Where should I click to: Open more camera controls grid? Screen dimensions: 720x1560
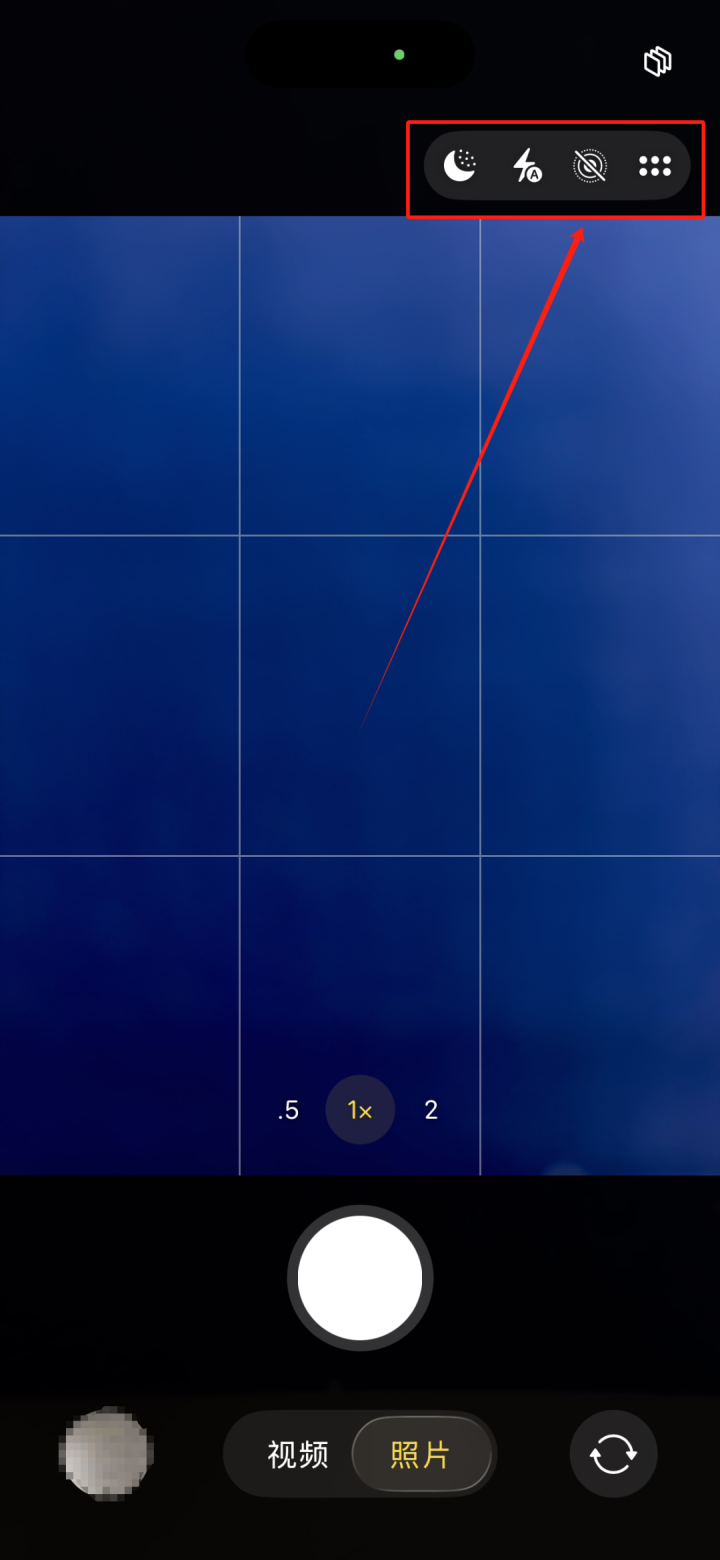click(x=655, y=166)
